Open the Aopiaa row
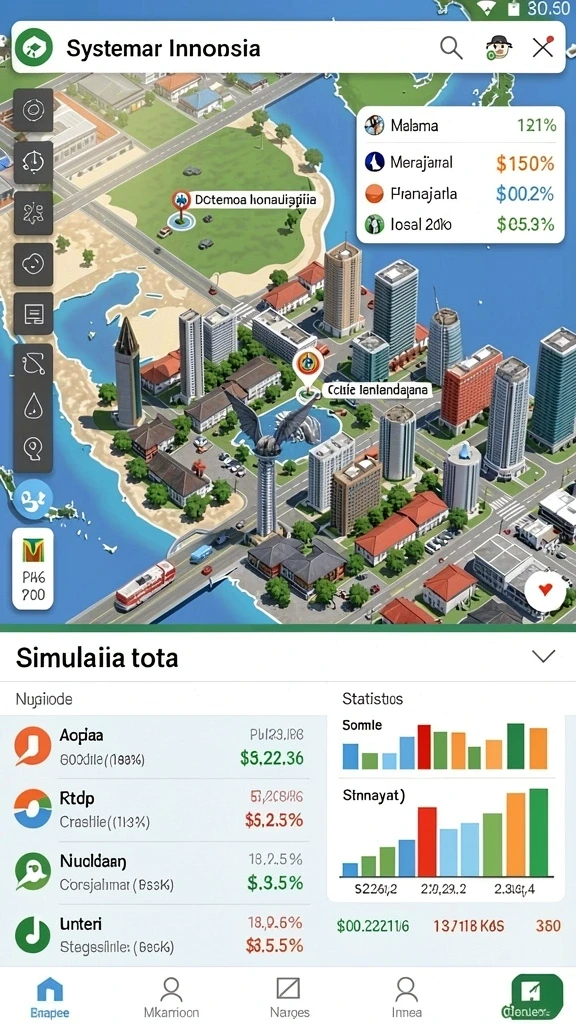The height and width of the screenshot is (1024, 576). click(x=161, y=746)
